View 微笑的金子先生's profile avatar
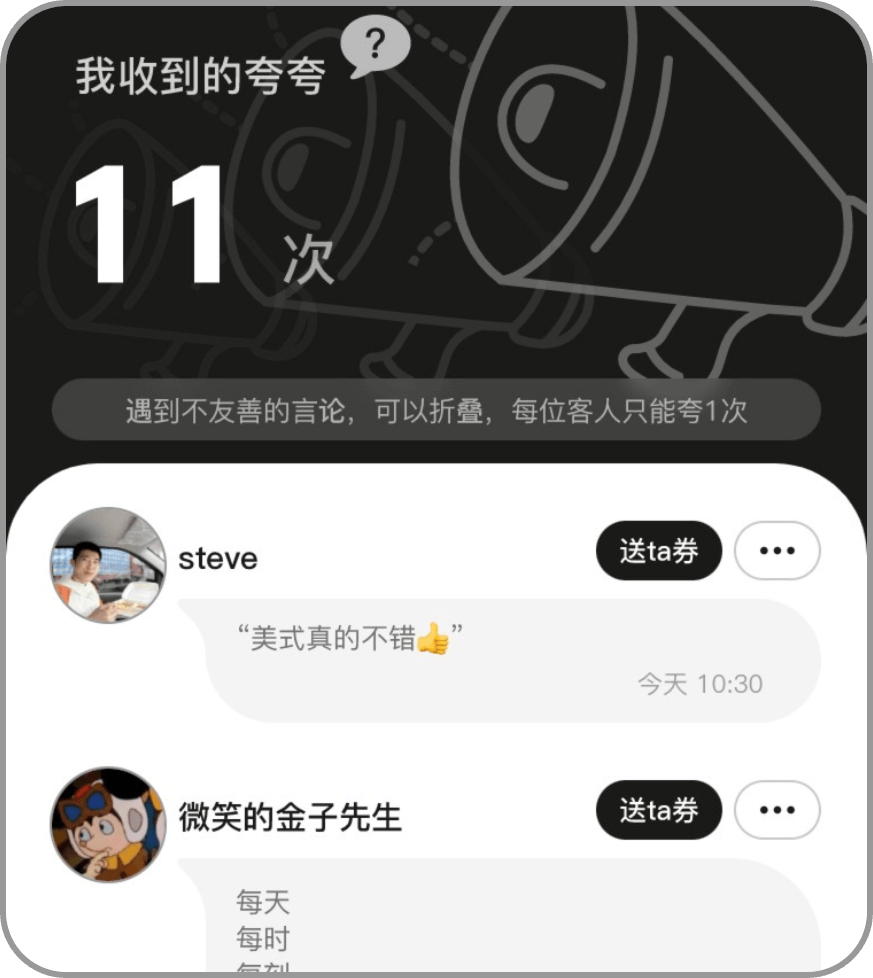This screenshot has width=873, height=978. tap(109, 824)
